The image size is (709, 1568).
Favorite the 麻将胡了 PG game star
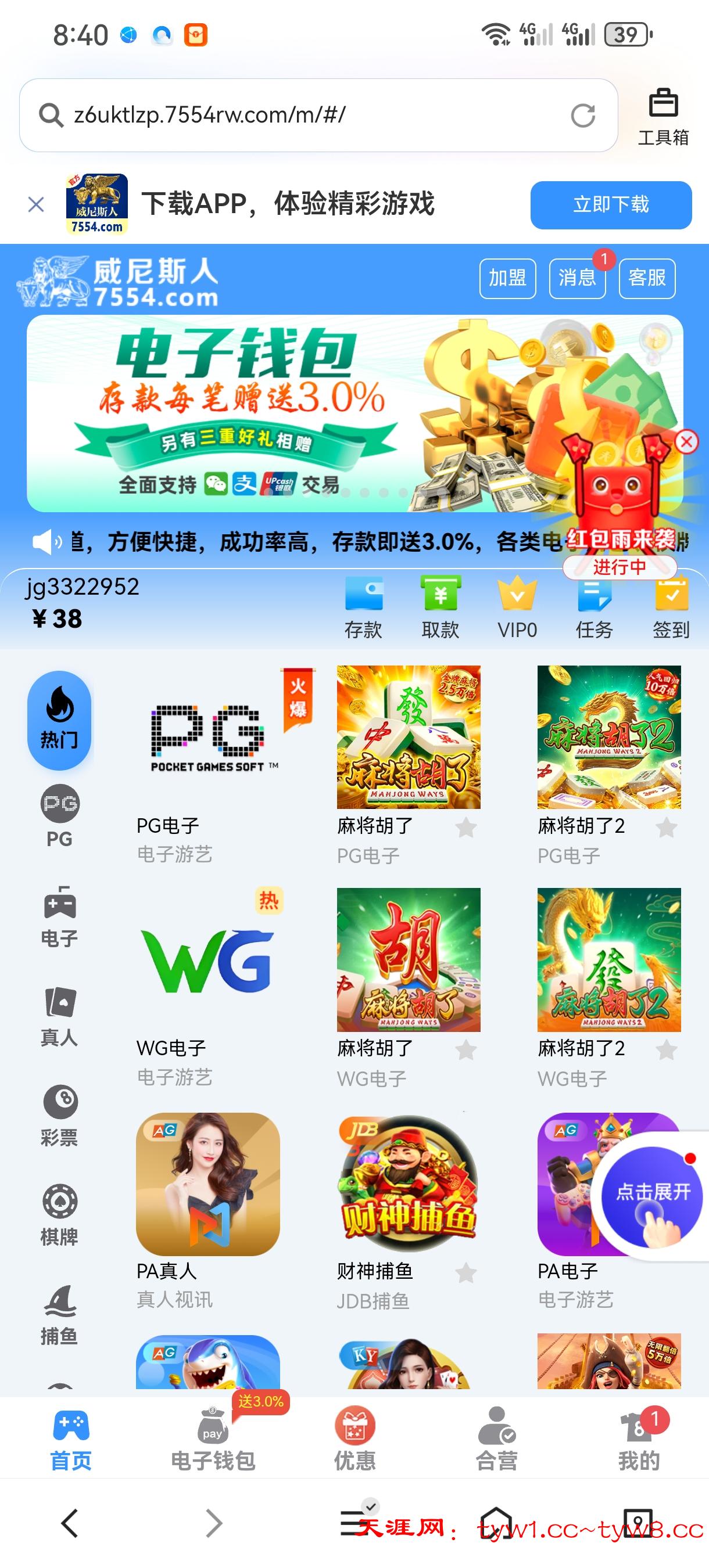tap(466, 826)
